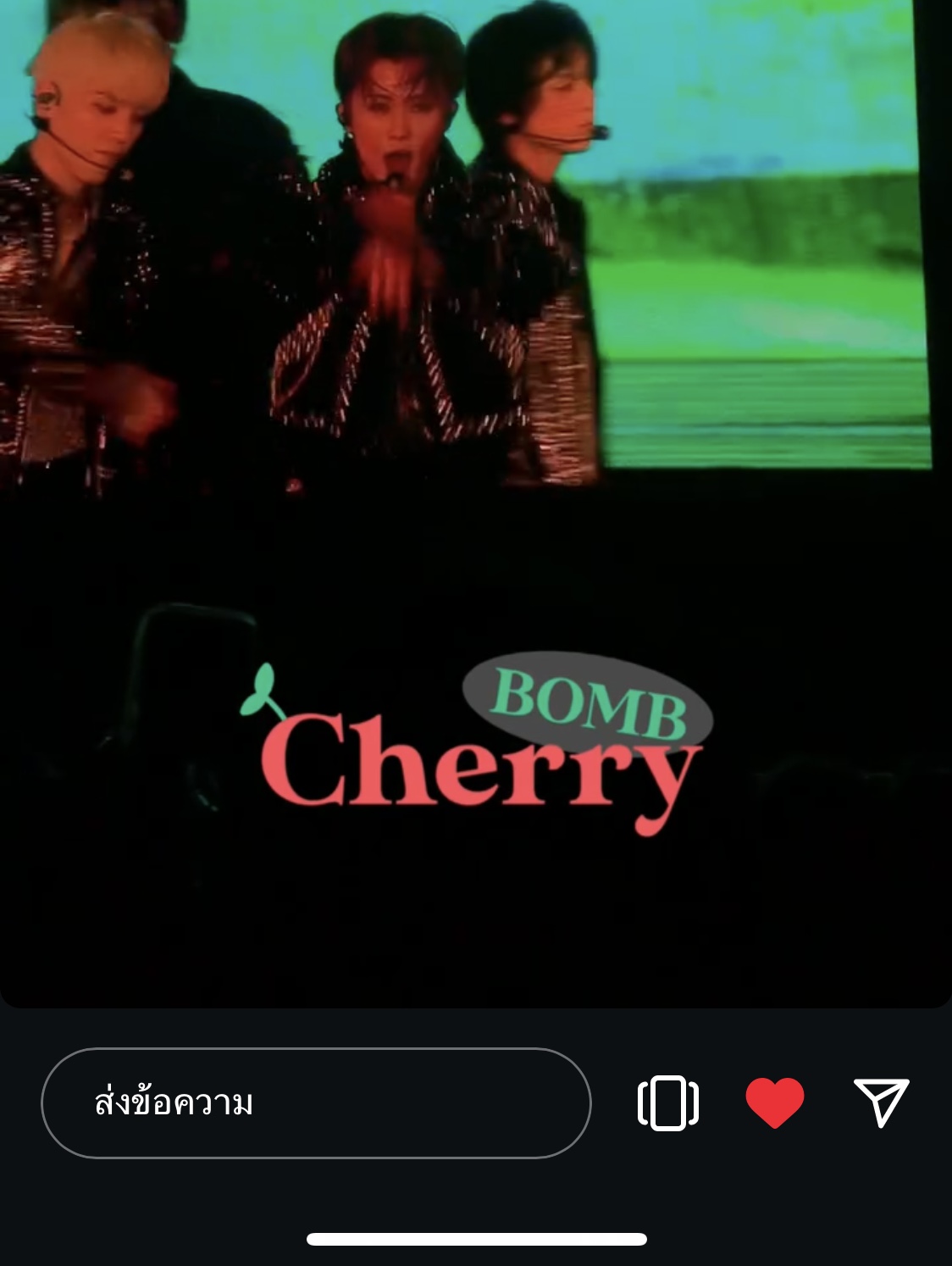Tap the ส่งข้อความ message field
The image size is (952, 1266).
click(316, 1102)
